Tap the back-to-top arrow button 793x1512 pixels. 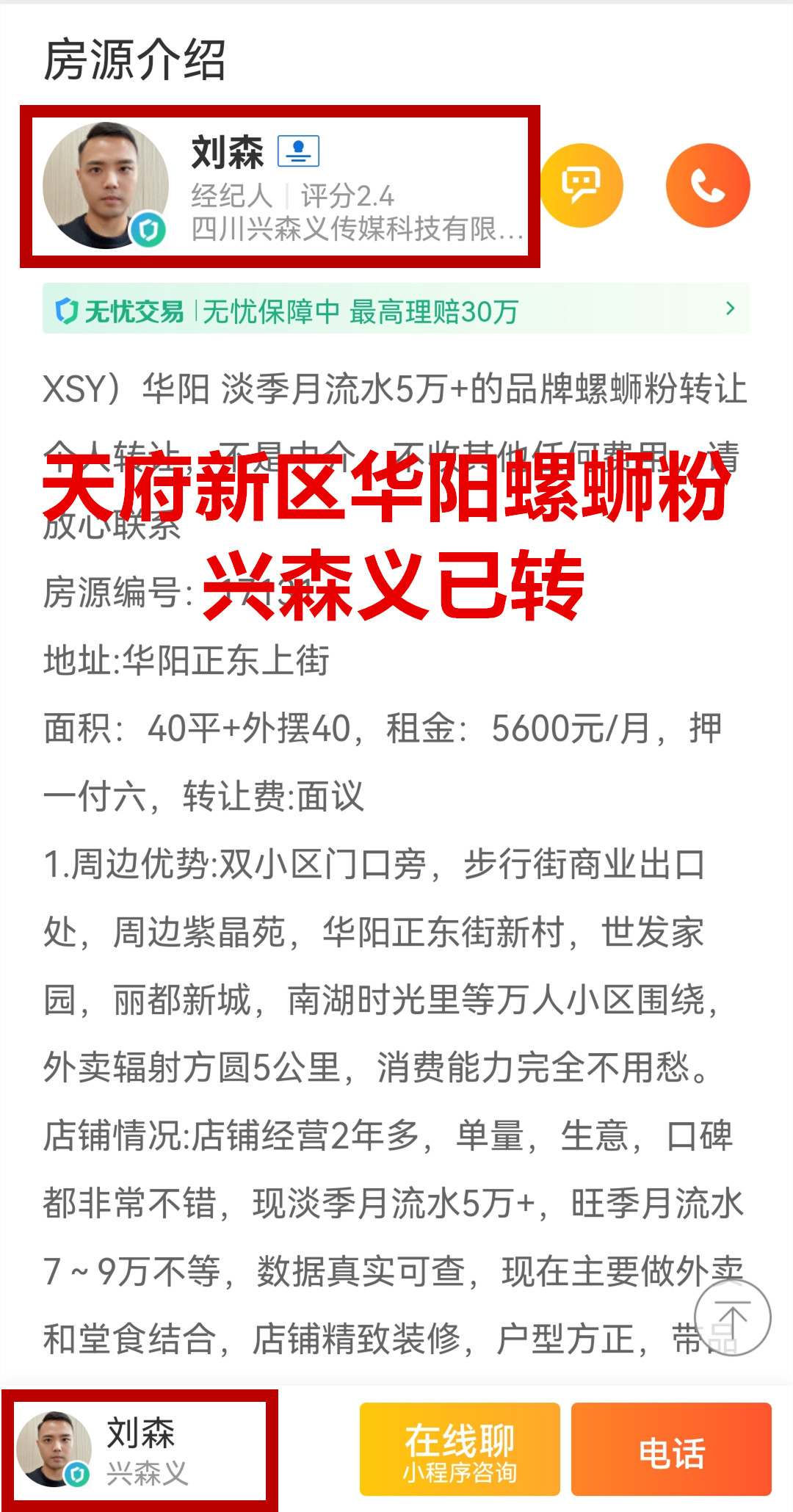pos(732,1317)
